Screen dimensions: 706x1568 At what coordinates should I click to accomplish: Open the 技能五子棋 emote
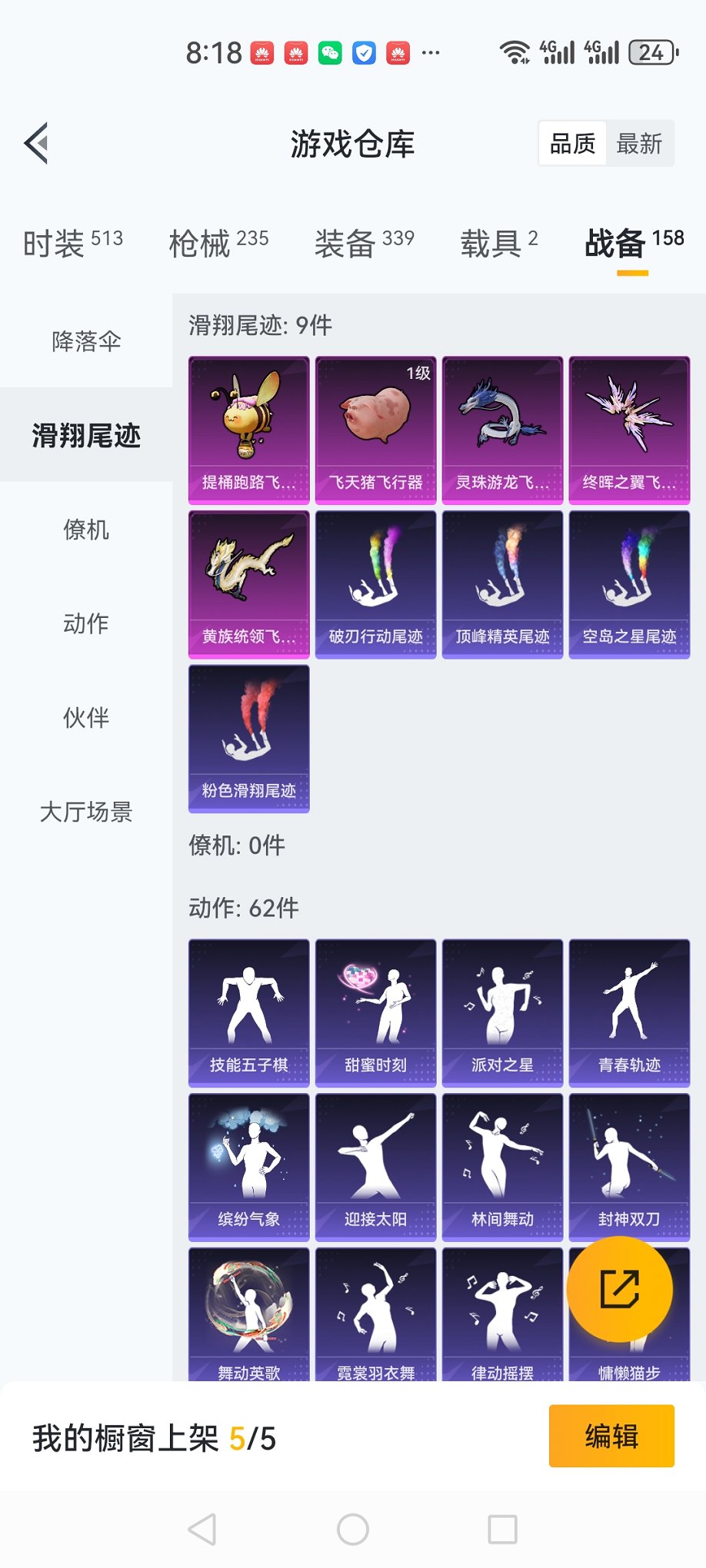pyautogui.click(x=248, y=1012)
